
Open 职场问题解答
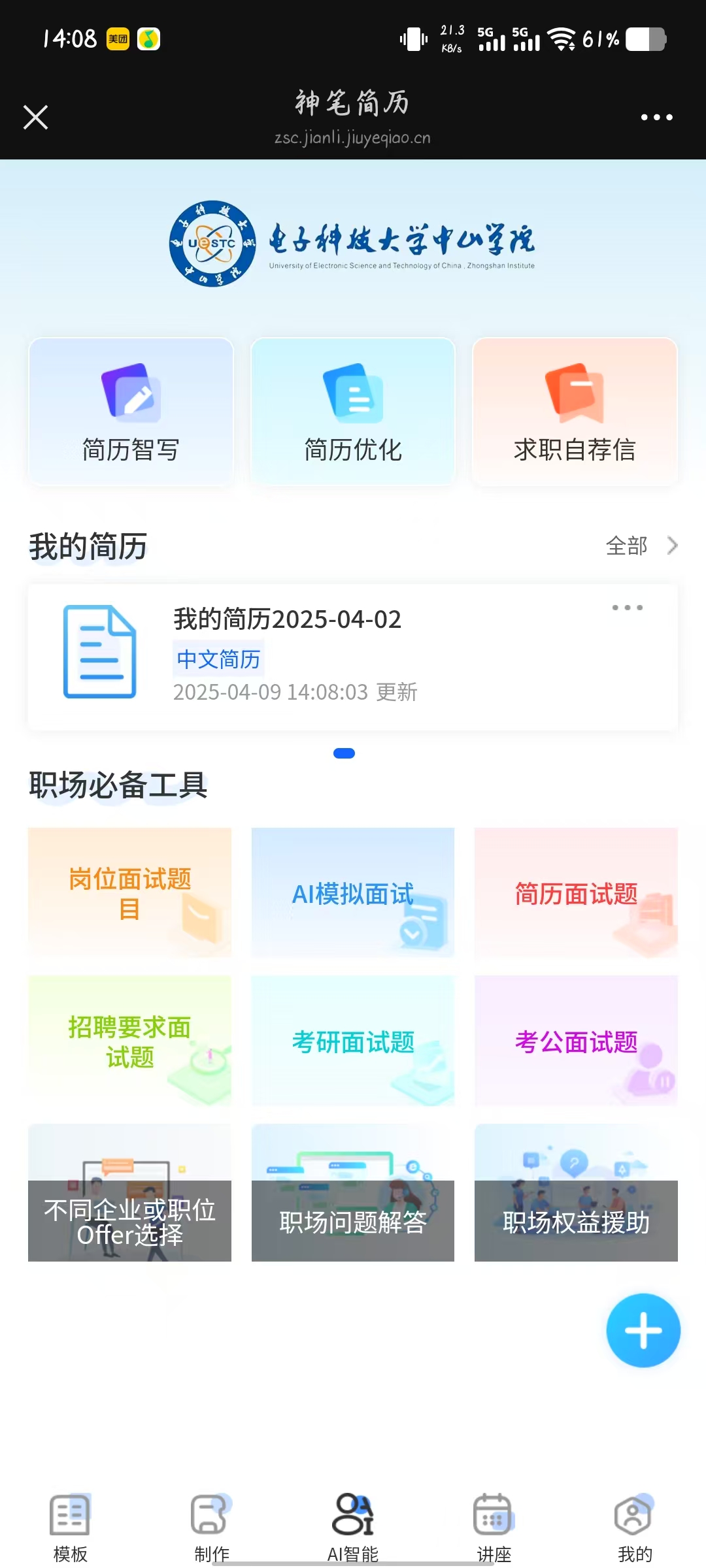tap(353, 1193)
